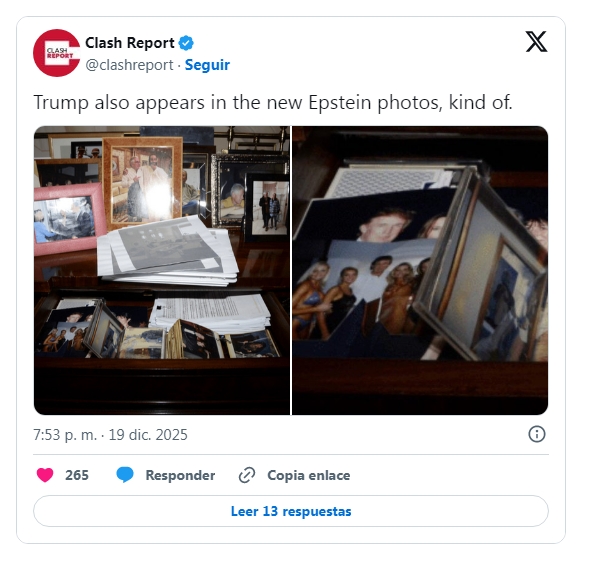Image resolution: width=600 pixels, height=565 pixels.
Task: Open the tweet timestamp link
Action: (x=111, y=435)
